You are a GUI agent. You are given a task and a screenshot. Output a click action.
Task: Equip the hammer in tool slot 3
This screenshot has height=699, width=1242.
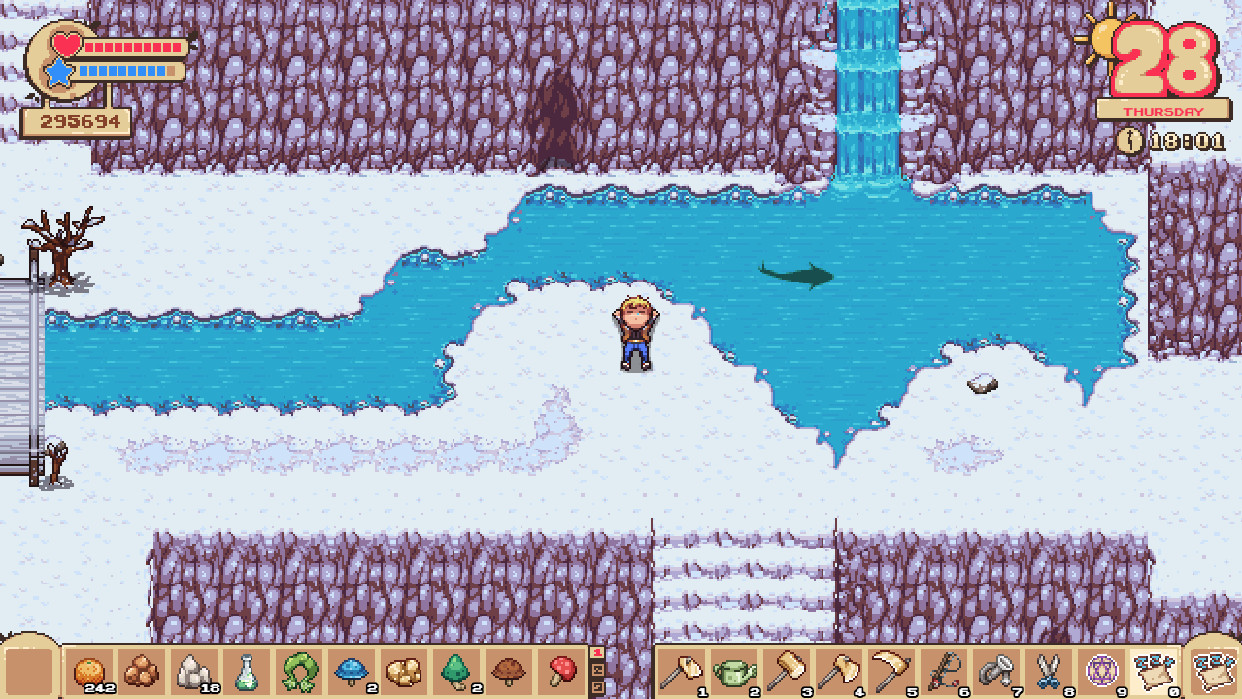coord(787,669)
